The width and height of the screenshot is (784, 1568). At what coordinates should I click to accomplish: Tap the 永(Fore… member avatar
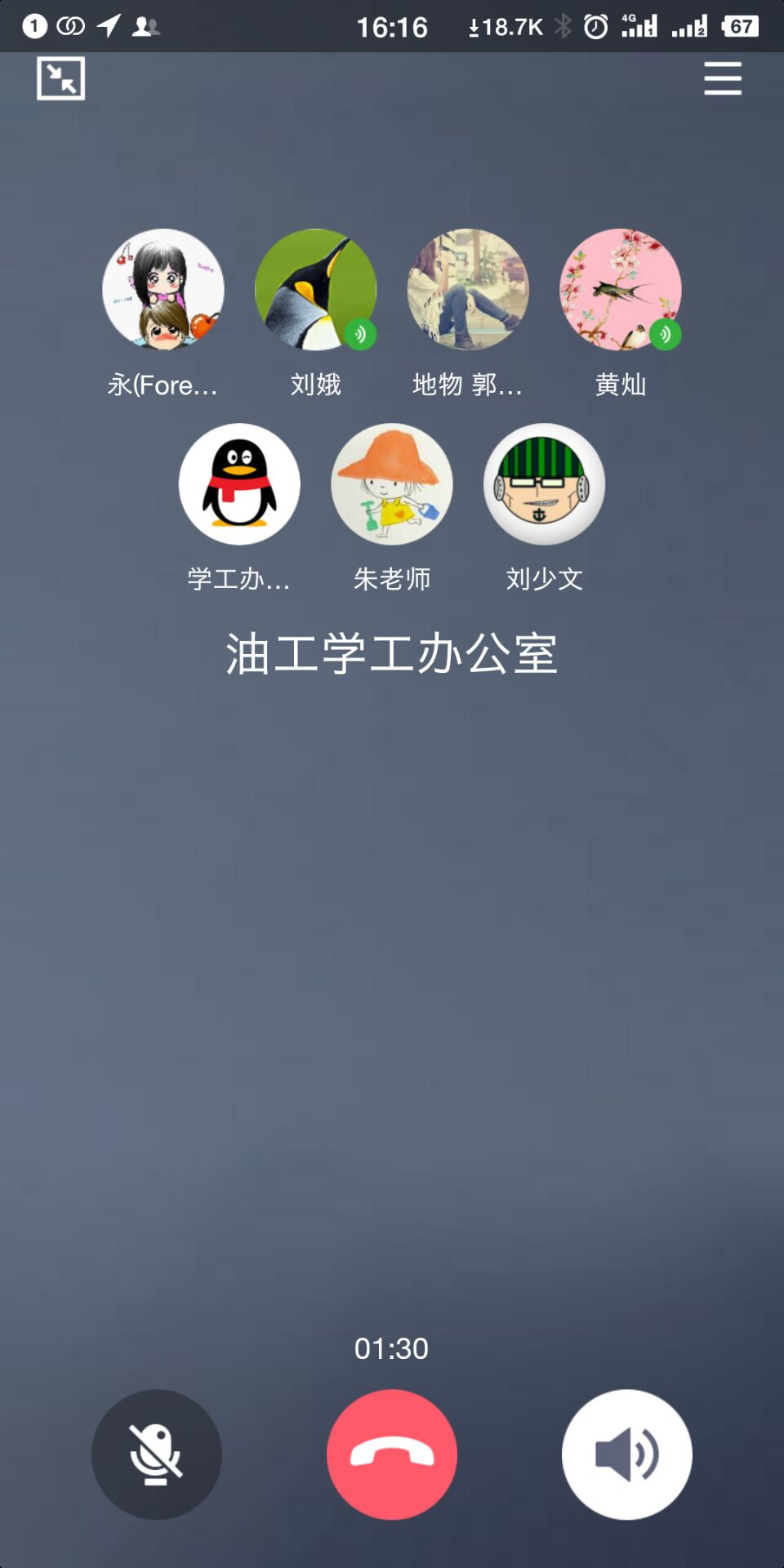163,289
